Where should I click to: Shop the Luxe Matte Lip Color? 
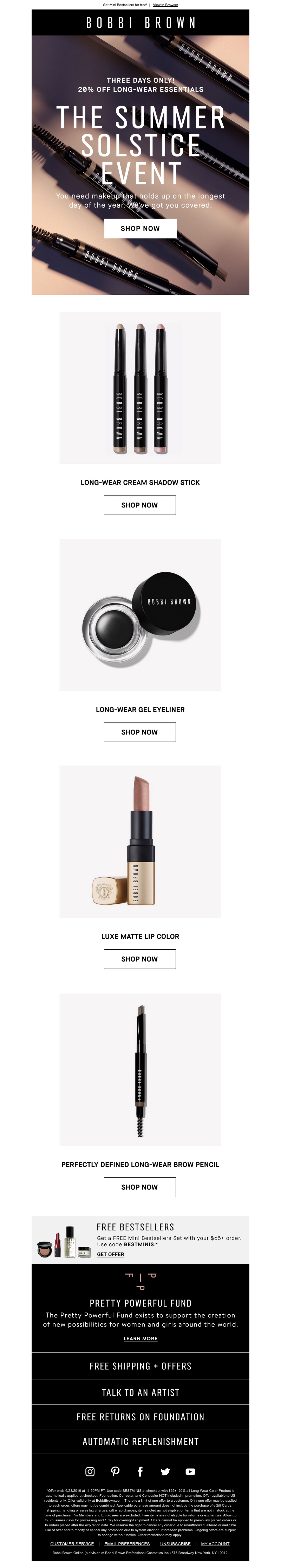click(139, 959)
